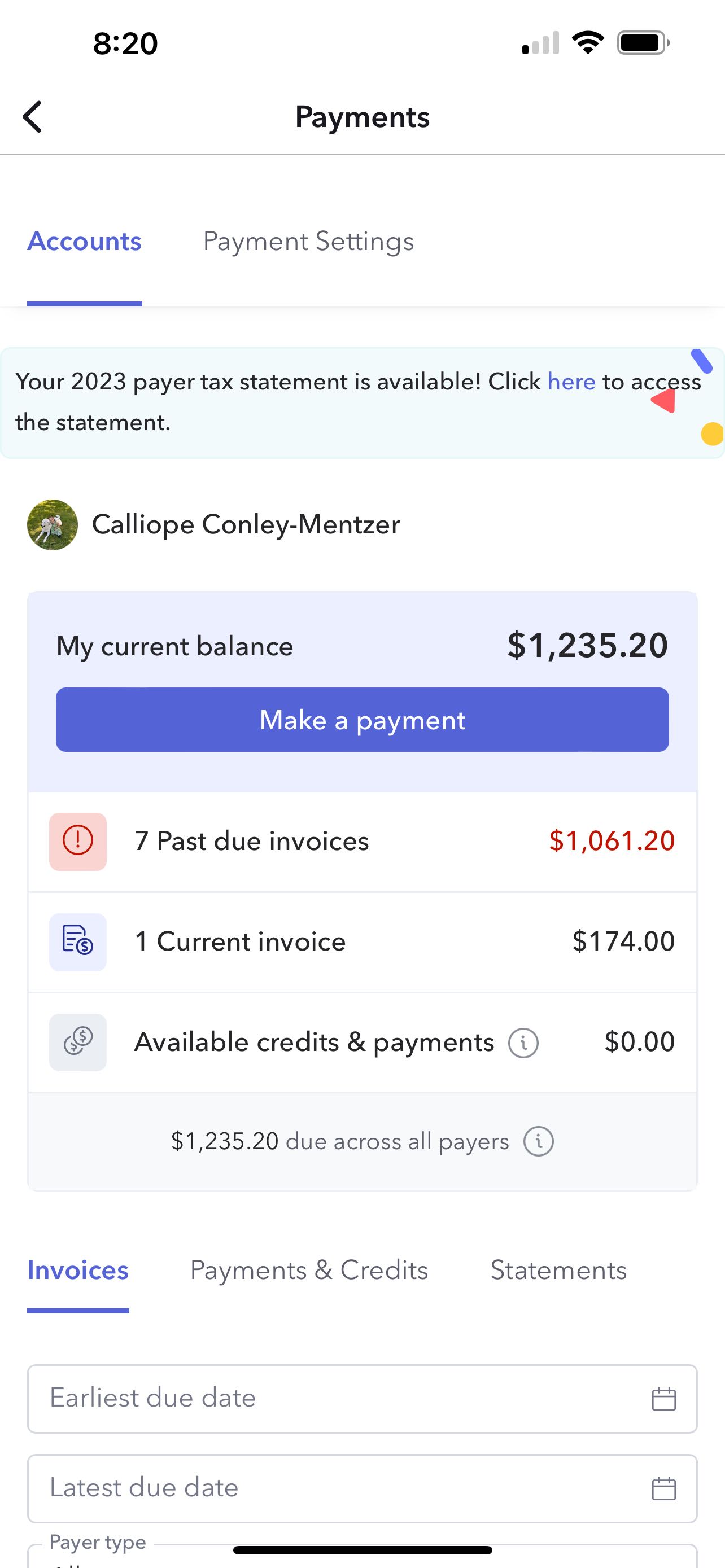Viewport: 725px width, 1568px height.
Task: Select the Invoices tab
Action: tap(78, 1271)
